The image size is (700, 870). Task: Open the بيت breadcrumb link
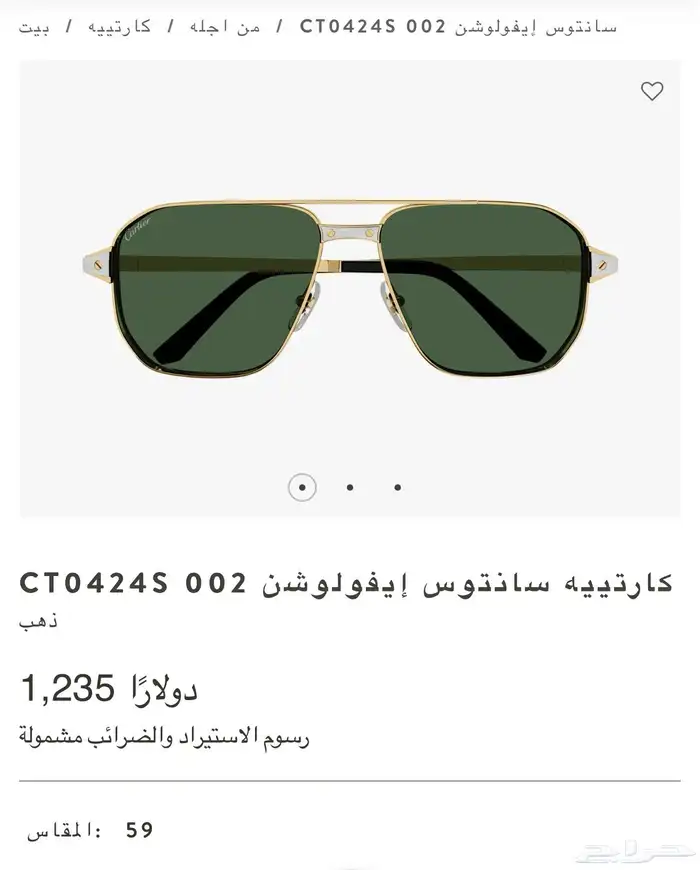click(x=33, y=27)
